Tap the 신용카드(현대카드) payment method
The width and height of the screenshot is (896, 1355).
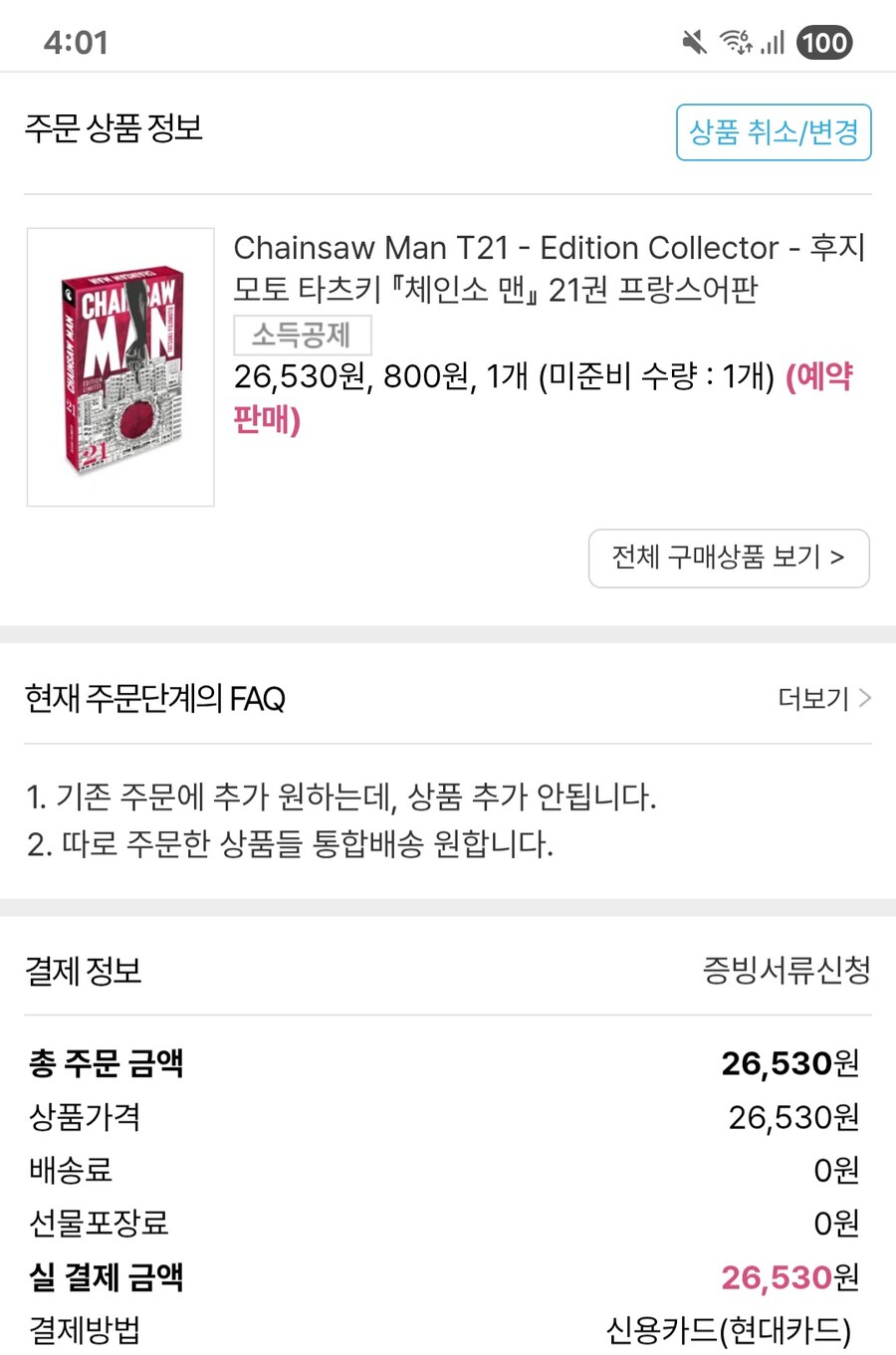point(728,1329)
